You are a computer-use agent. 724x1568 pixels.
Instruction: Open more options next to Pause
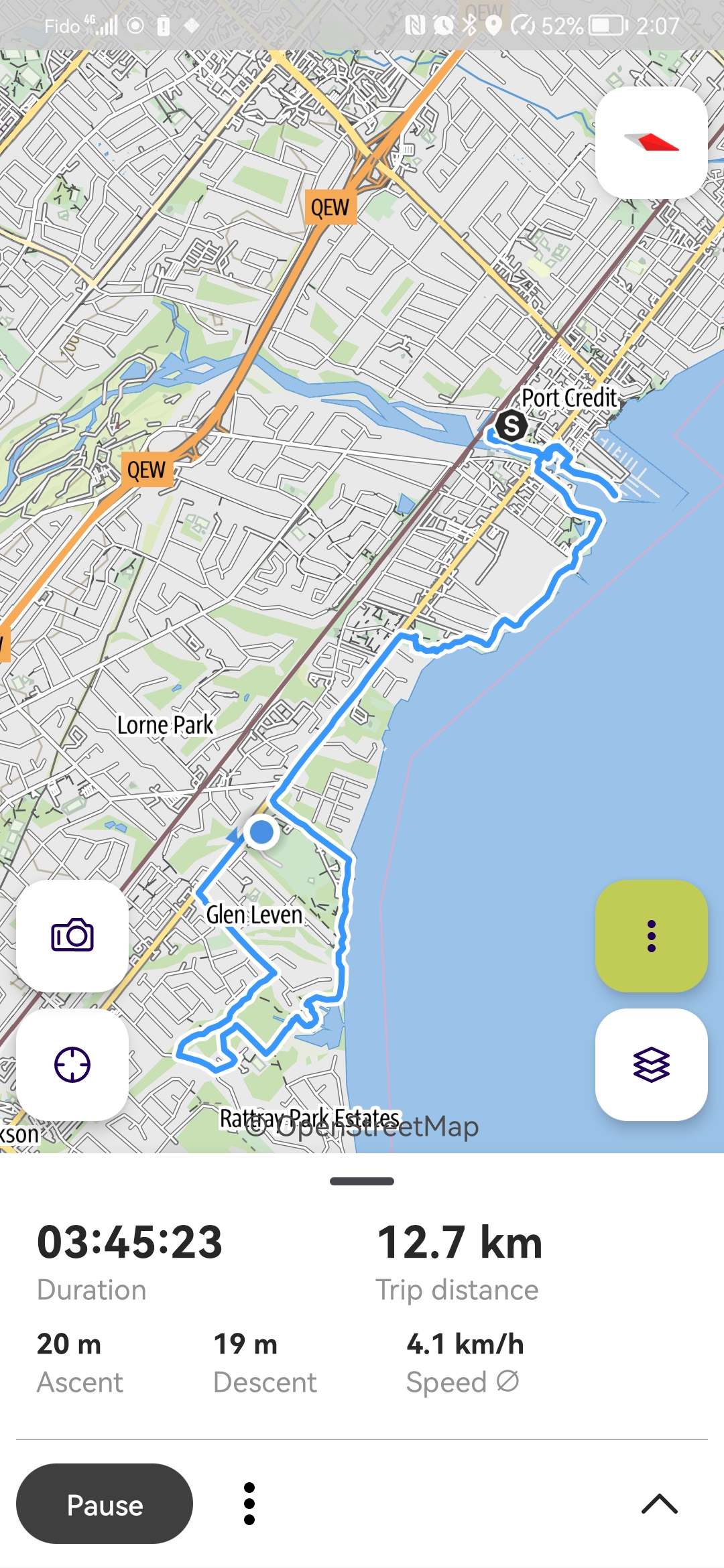point(249,1504)
